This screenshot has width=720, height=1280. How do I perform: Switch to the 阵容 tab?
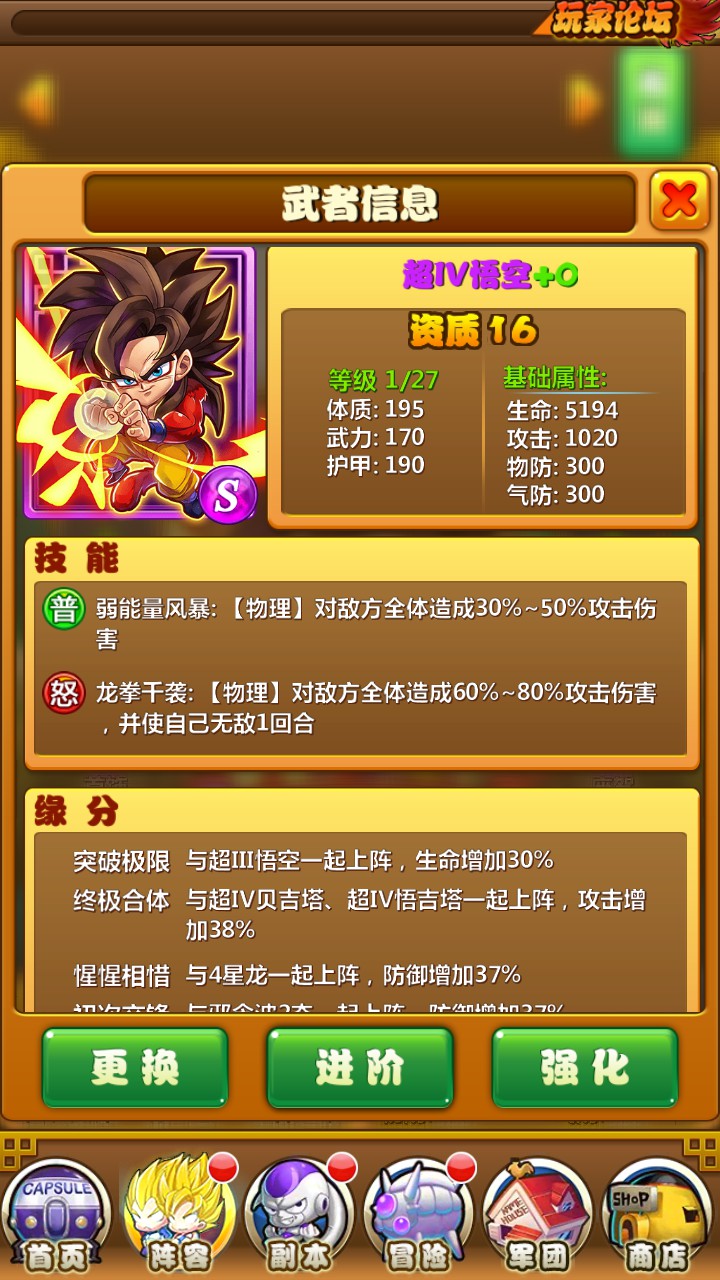[177, 1215]
